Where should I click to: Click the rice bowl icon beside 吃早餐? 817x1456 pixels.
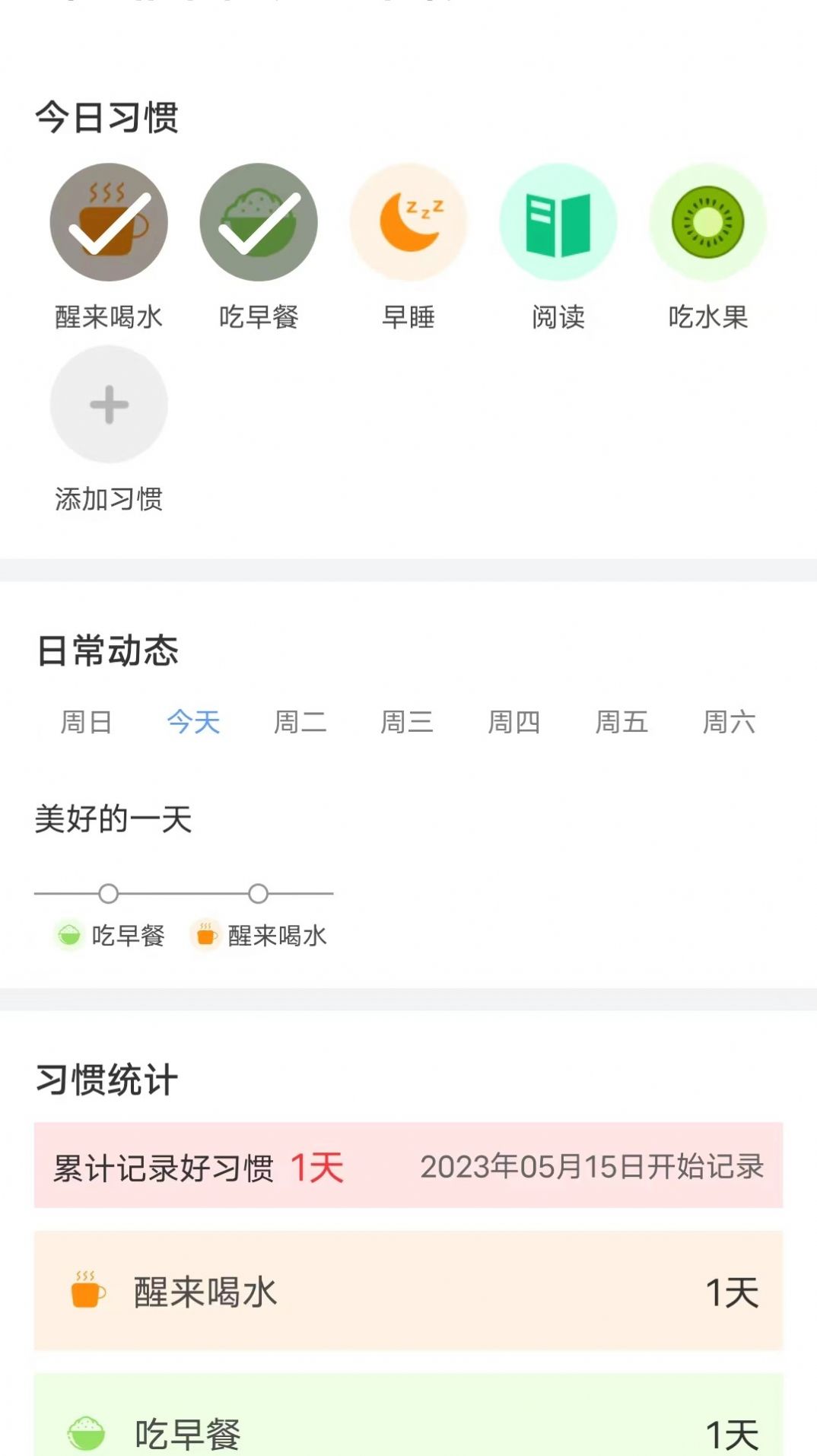coord(259,221)
